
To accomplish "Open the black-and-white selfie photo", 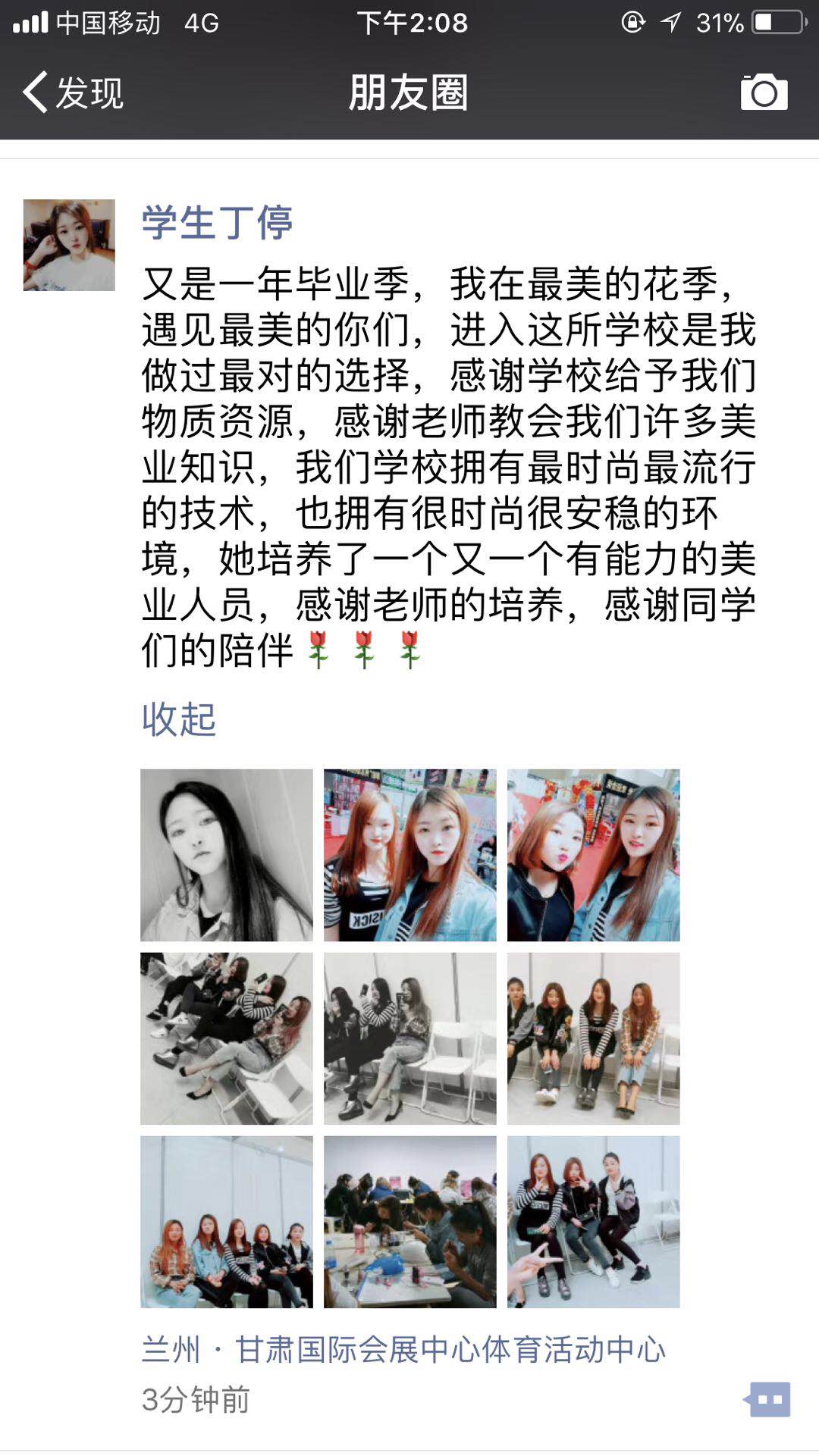I will click(x=227, y=855).
